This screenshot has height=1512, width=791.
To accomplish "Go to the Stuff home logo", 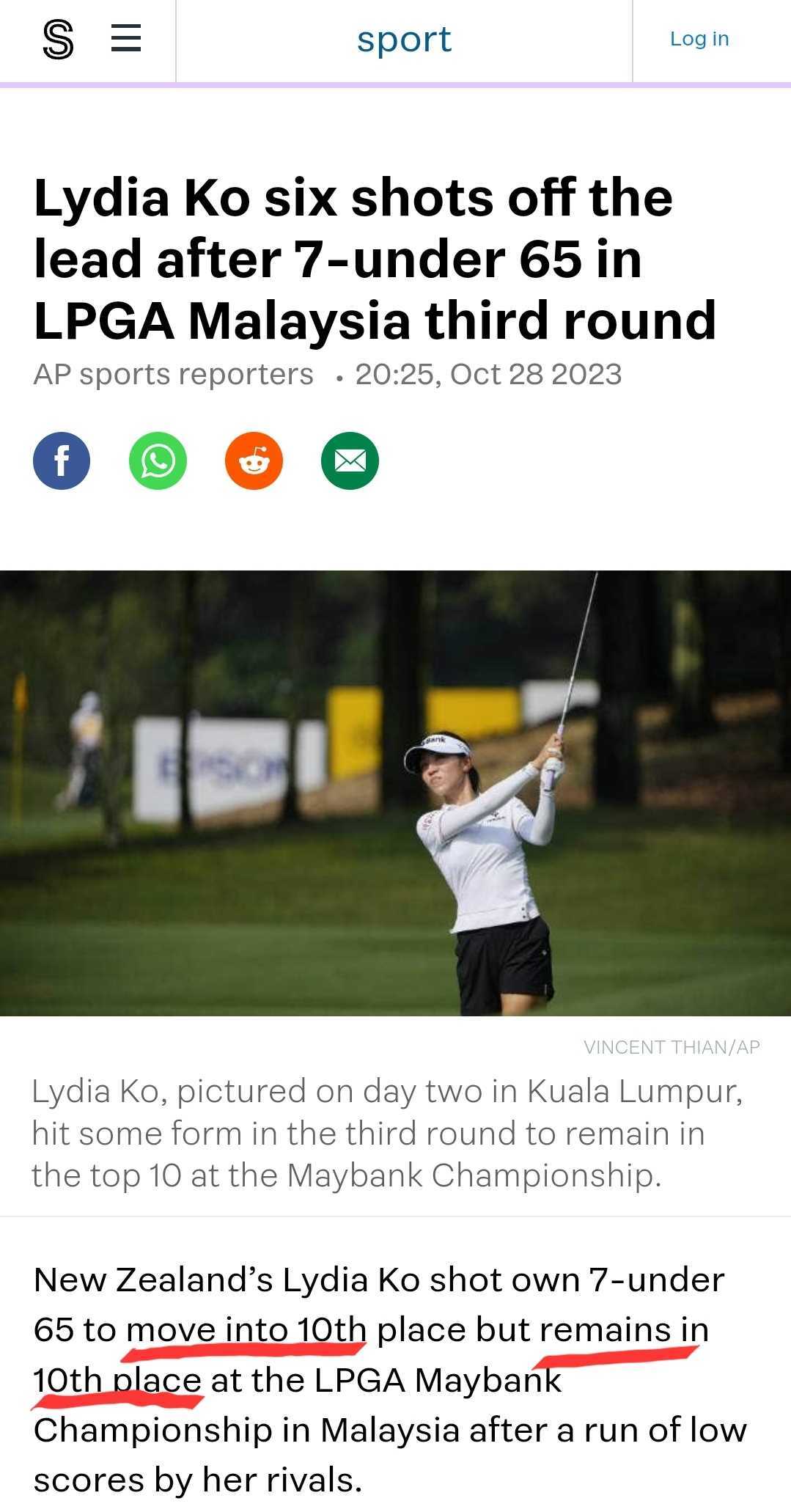I will click(58, 40).
